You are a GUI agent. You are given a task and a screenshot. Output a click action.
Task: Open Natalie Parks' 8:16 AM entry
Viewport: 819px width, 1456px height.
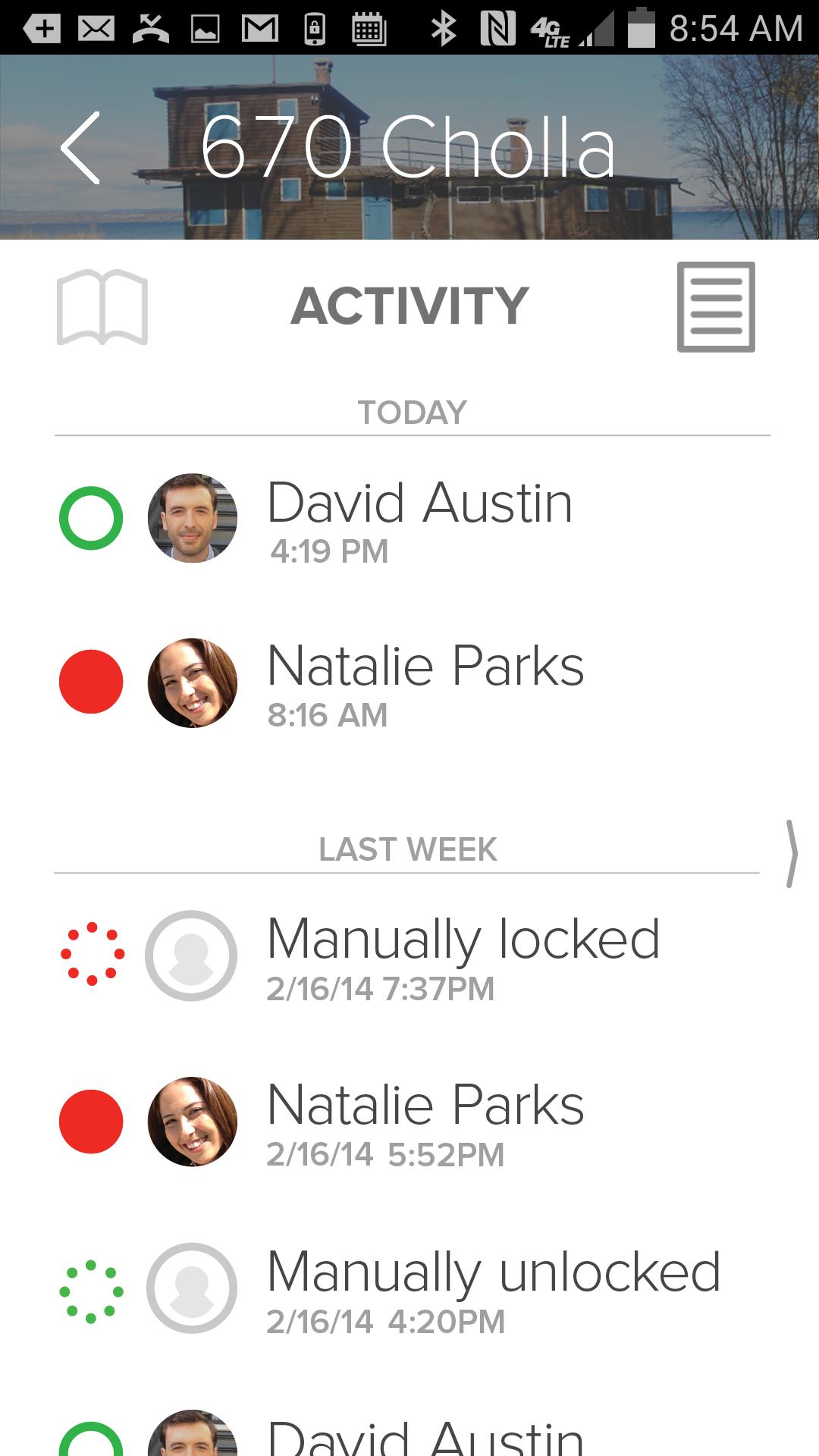pyautogui.click(x=425, y=684)
